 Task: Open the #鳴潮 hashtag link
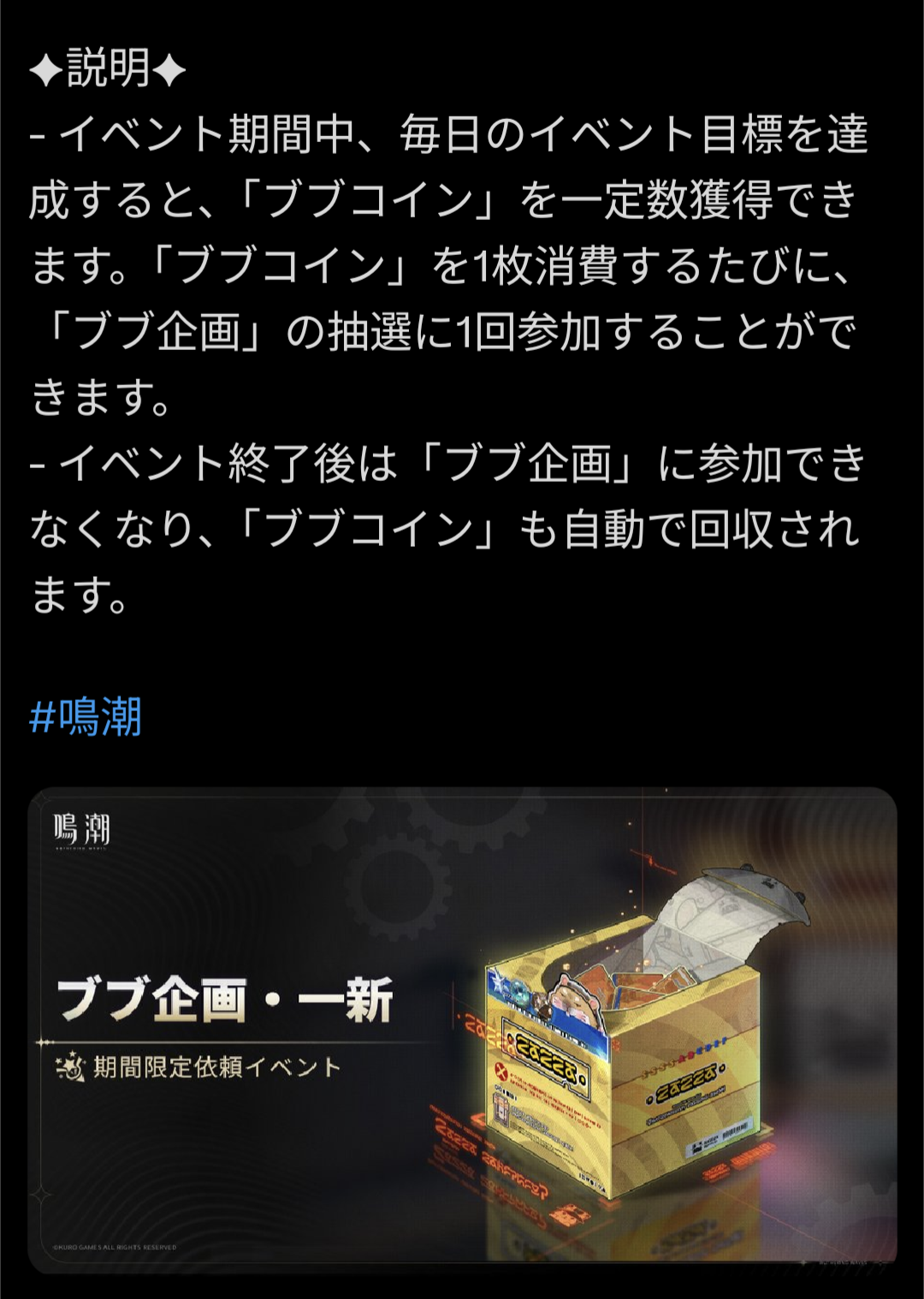[86, 717]
